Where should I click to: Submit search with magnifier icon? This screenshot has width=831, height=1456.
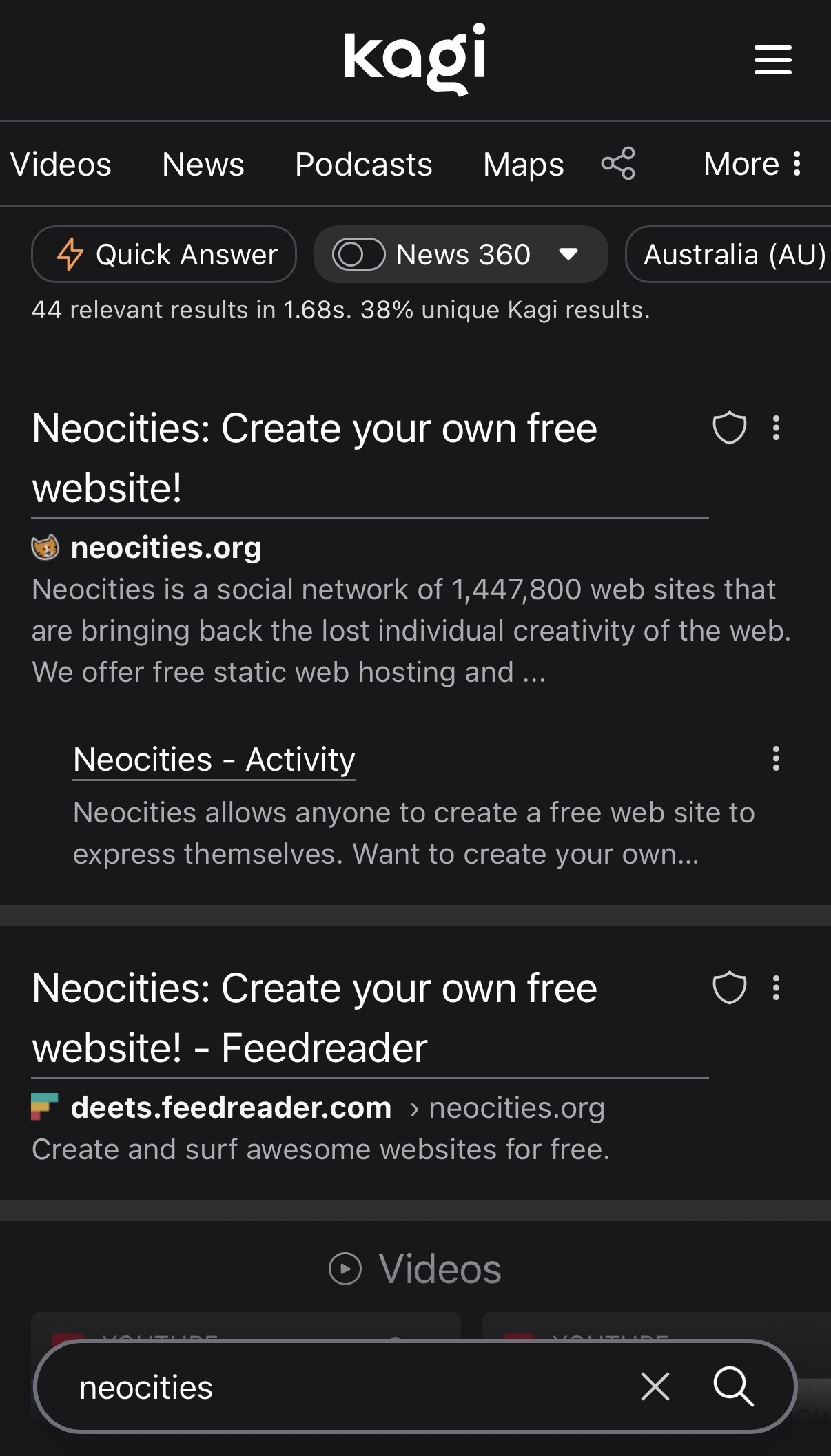732,1386
